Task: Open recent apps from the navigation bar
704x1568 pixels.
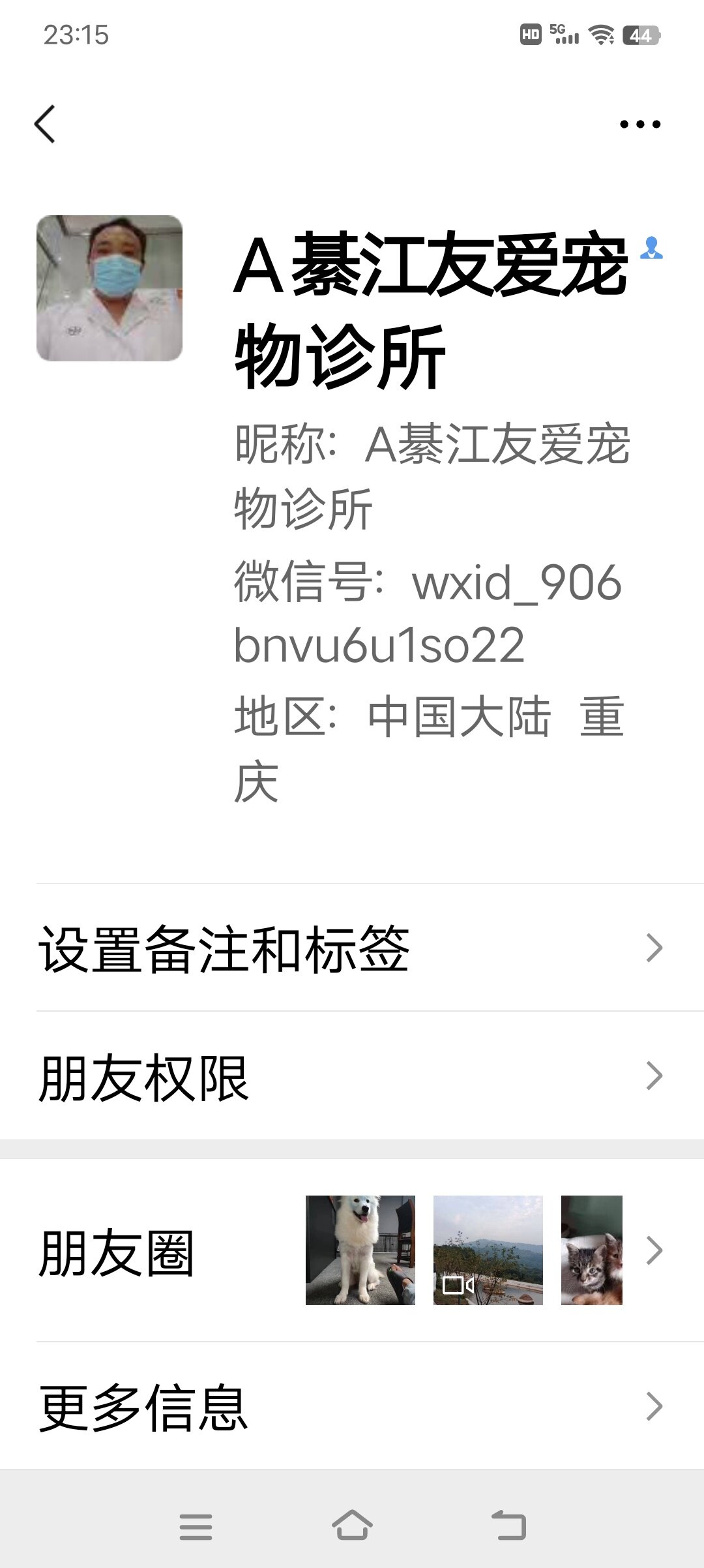Action: point(196,1527)
